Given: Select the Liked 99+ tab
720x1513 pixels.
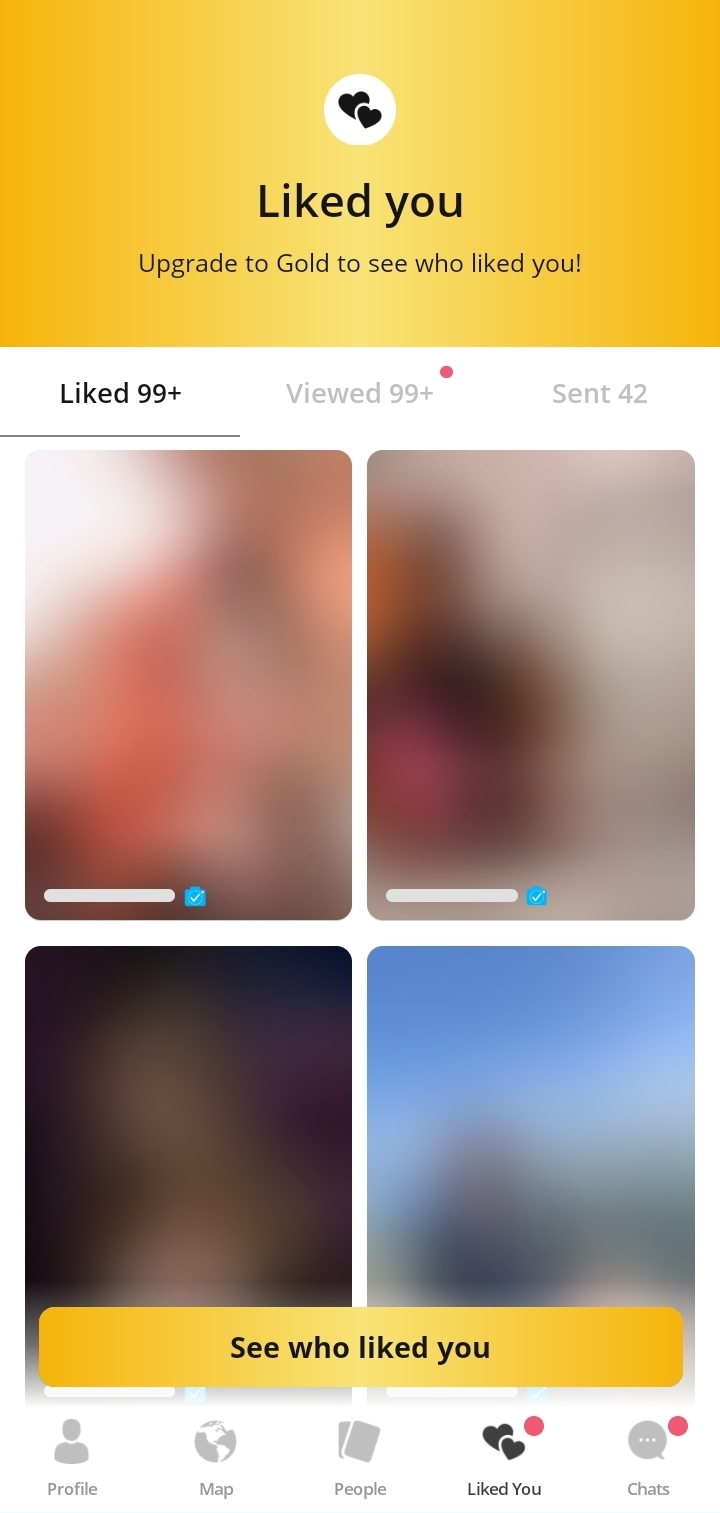Looking at the screenshot, I should pos(120,393).
